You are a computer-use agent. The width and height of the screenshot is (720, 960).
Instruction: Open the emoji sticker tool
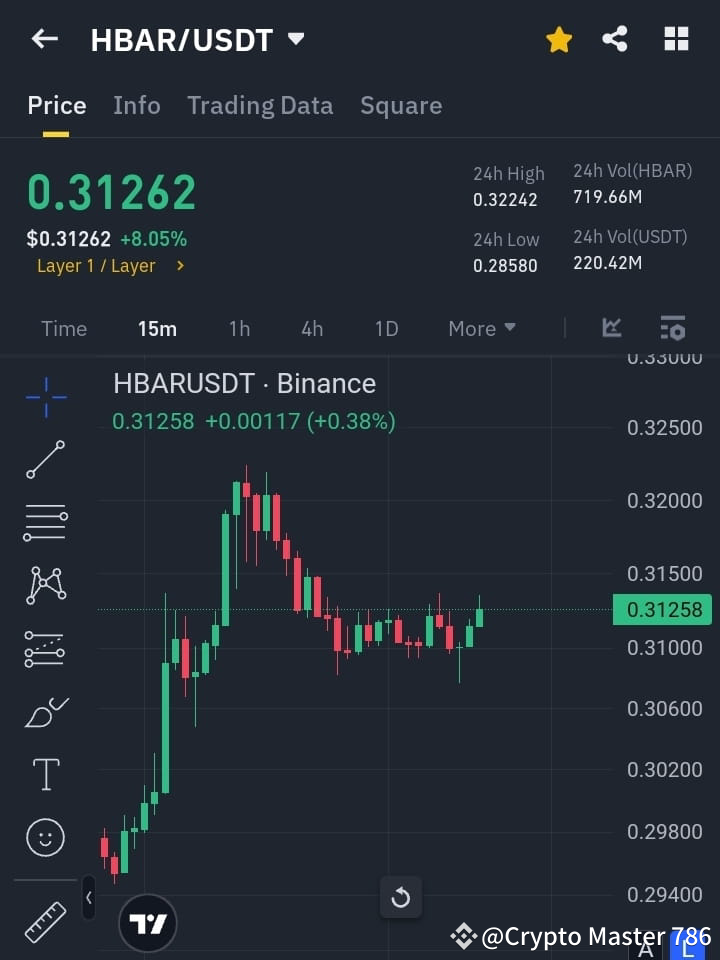tap(45, 837)
